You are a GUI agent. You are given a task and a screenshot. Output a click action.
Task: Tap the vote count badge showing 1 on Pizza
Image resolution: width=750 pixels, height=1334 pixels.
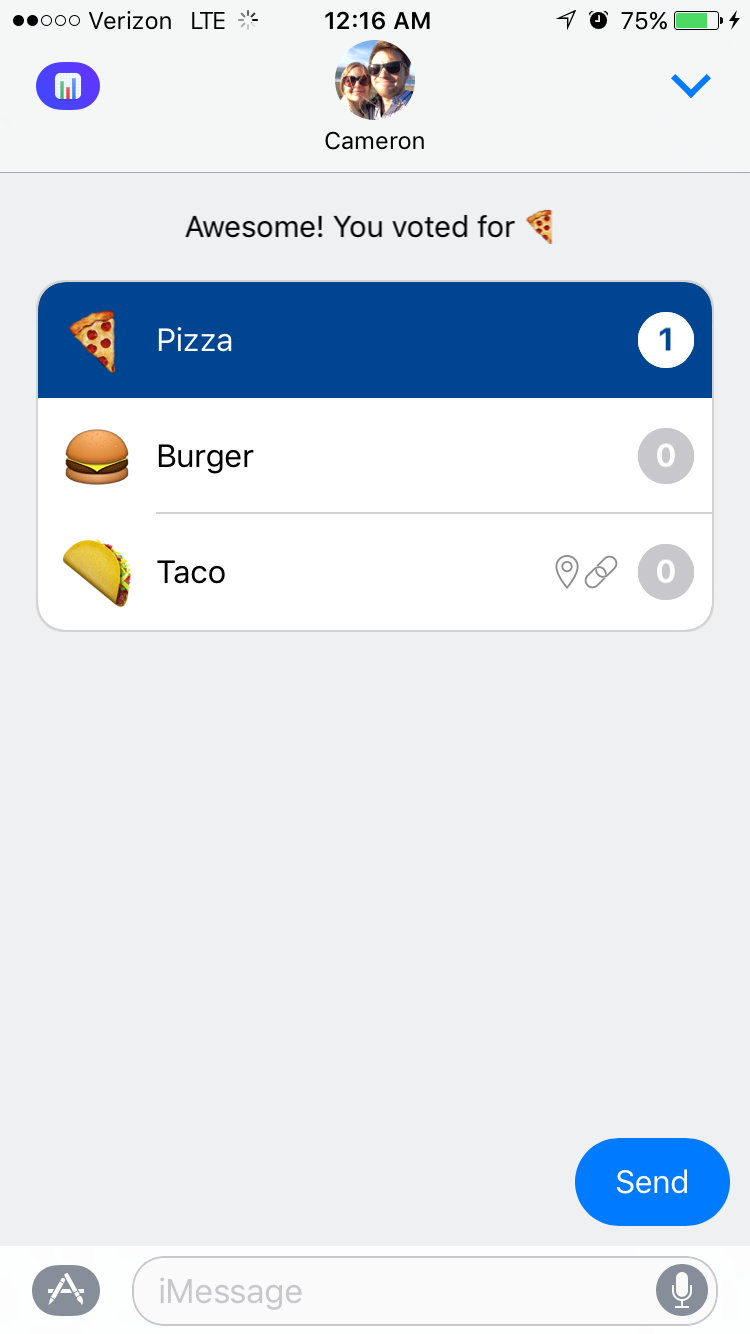click(x=665, y=339)
